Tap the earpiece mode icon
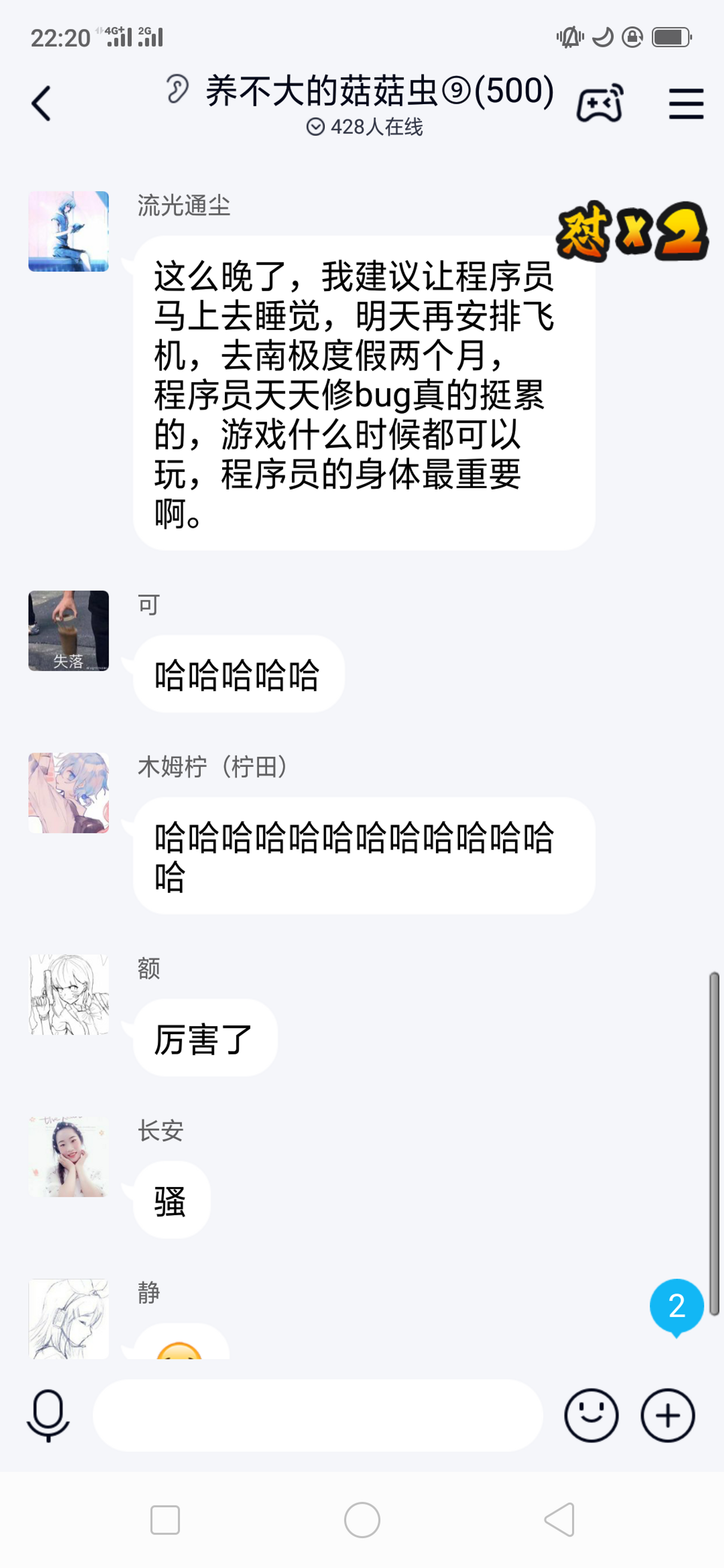Viewport: 724px width, 1568px height. coord(177,89)
